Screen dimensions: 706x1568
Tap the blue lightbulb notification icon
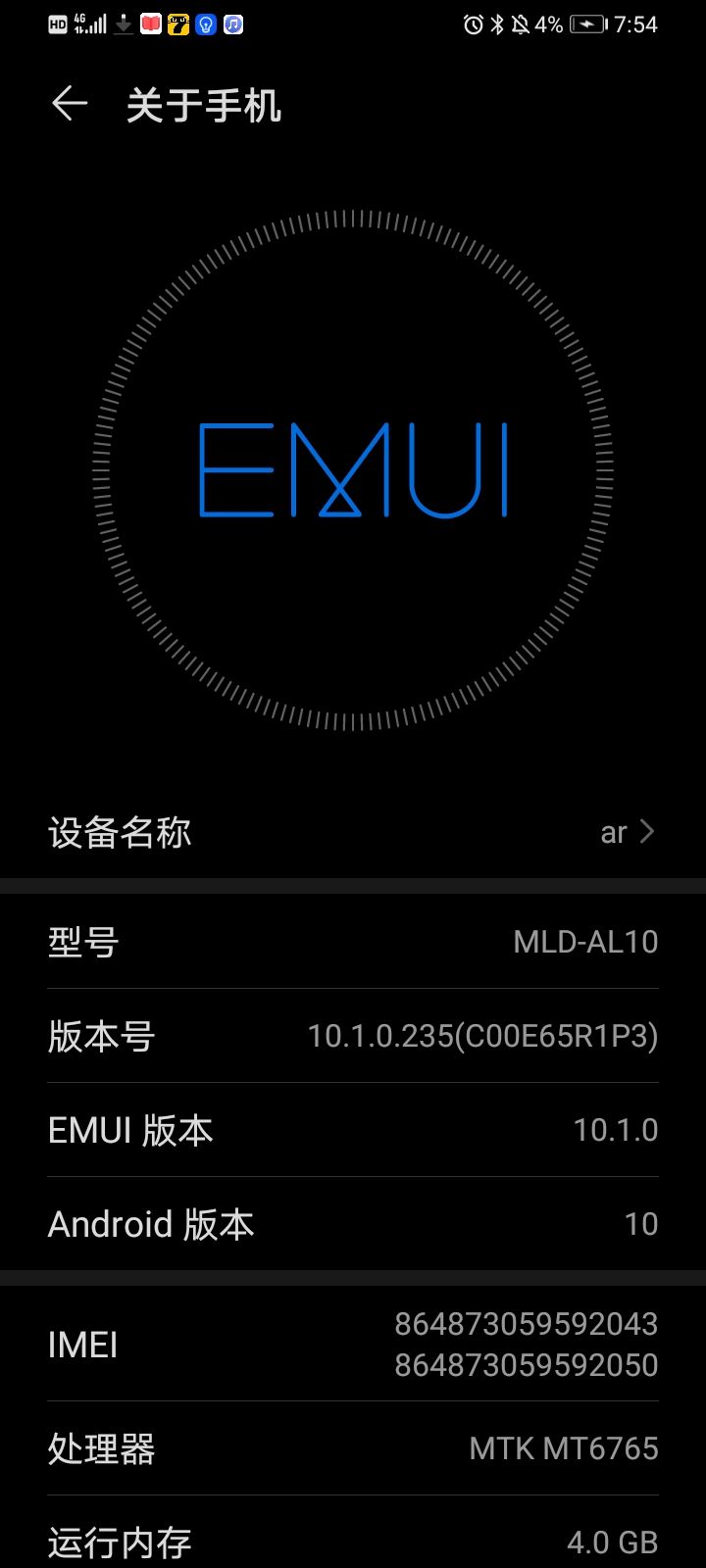click(x=206, y=24)
